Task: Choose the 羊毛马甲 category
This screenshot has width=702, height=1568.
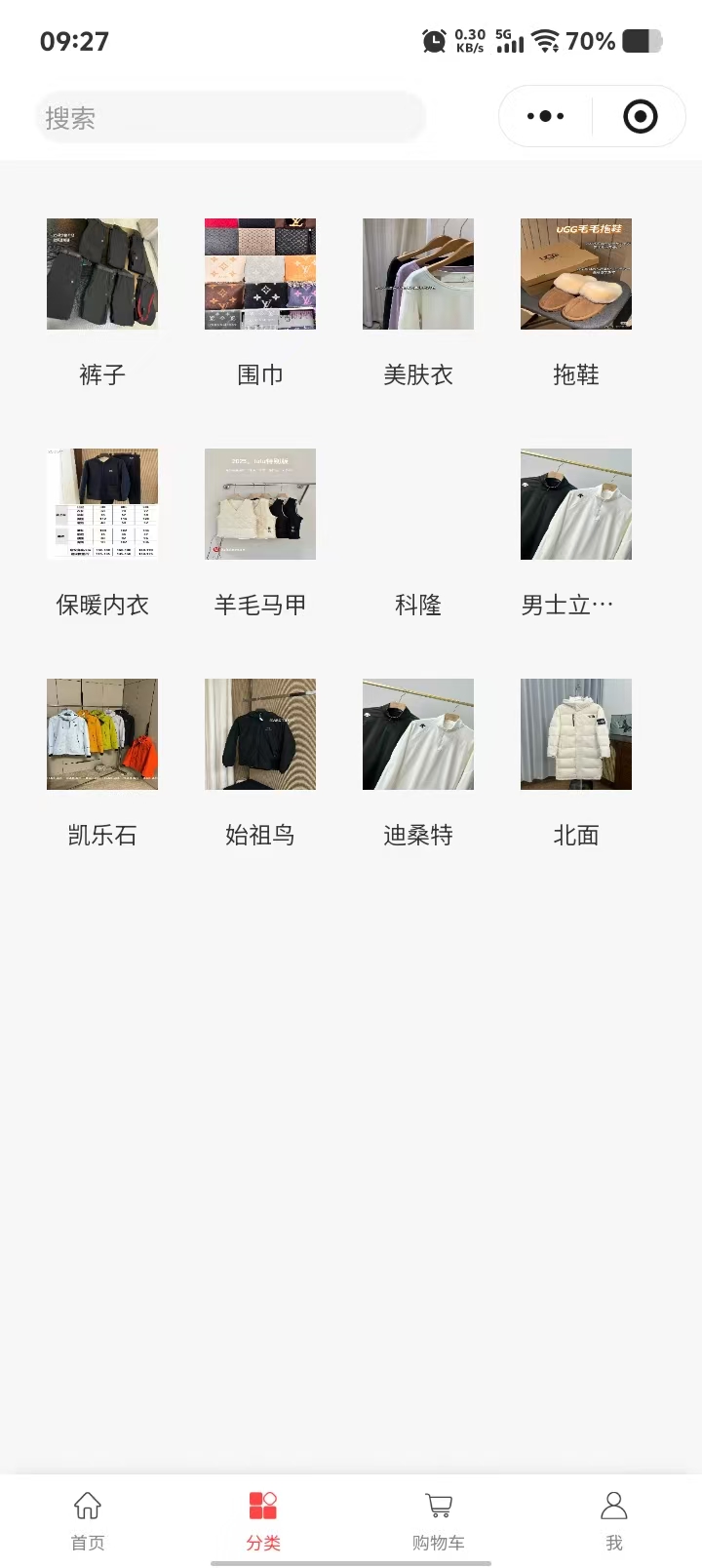Action: tap(260, 504)
